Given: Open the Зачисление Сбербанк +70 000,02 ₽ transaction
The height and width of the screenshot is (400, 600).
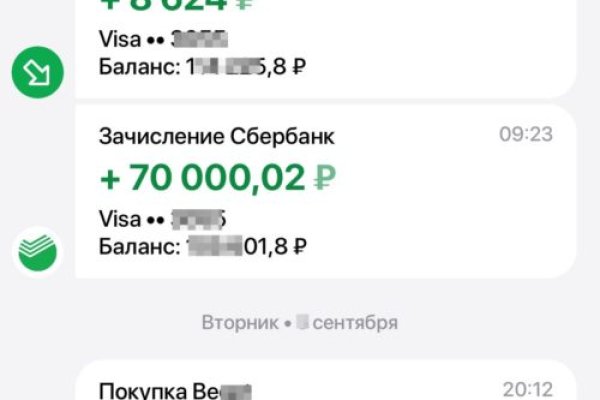Looking at the screenshot, I should tap(326, 190).
